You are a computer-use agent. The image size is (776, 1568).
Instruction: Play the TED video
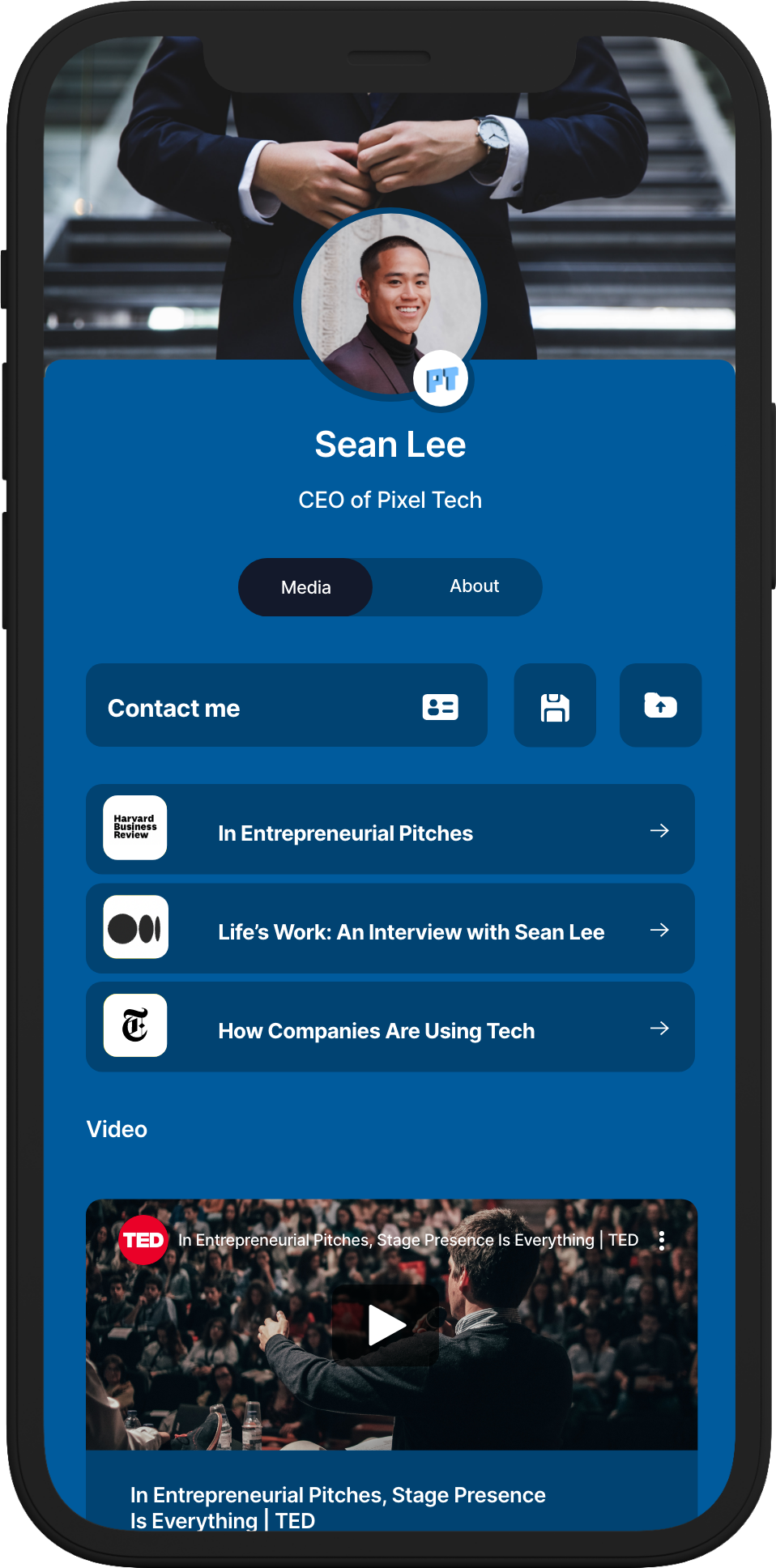(386, 1325)
